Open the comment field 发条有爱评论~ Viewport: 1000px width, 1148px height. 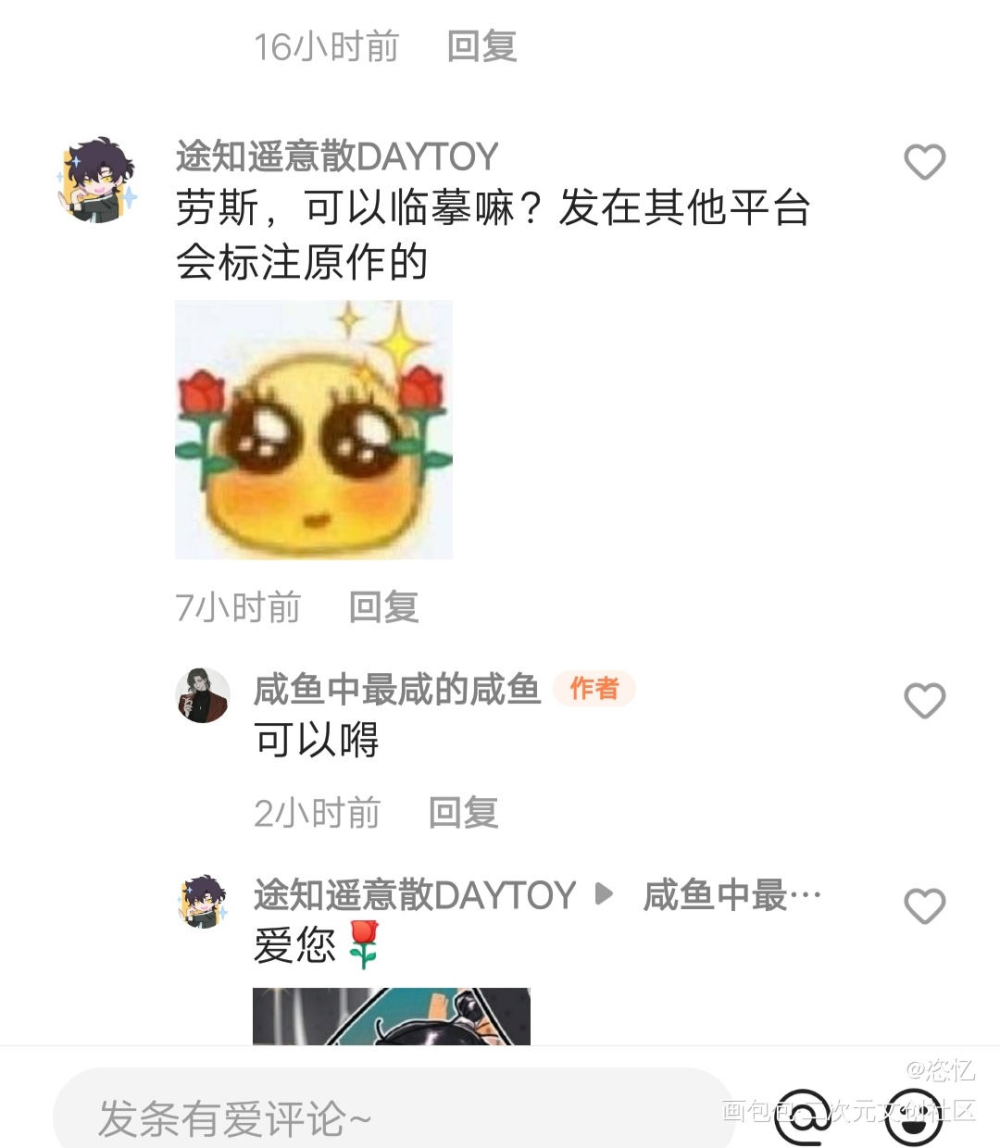tap(390, 1117)
